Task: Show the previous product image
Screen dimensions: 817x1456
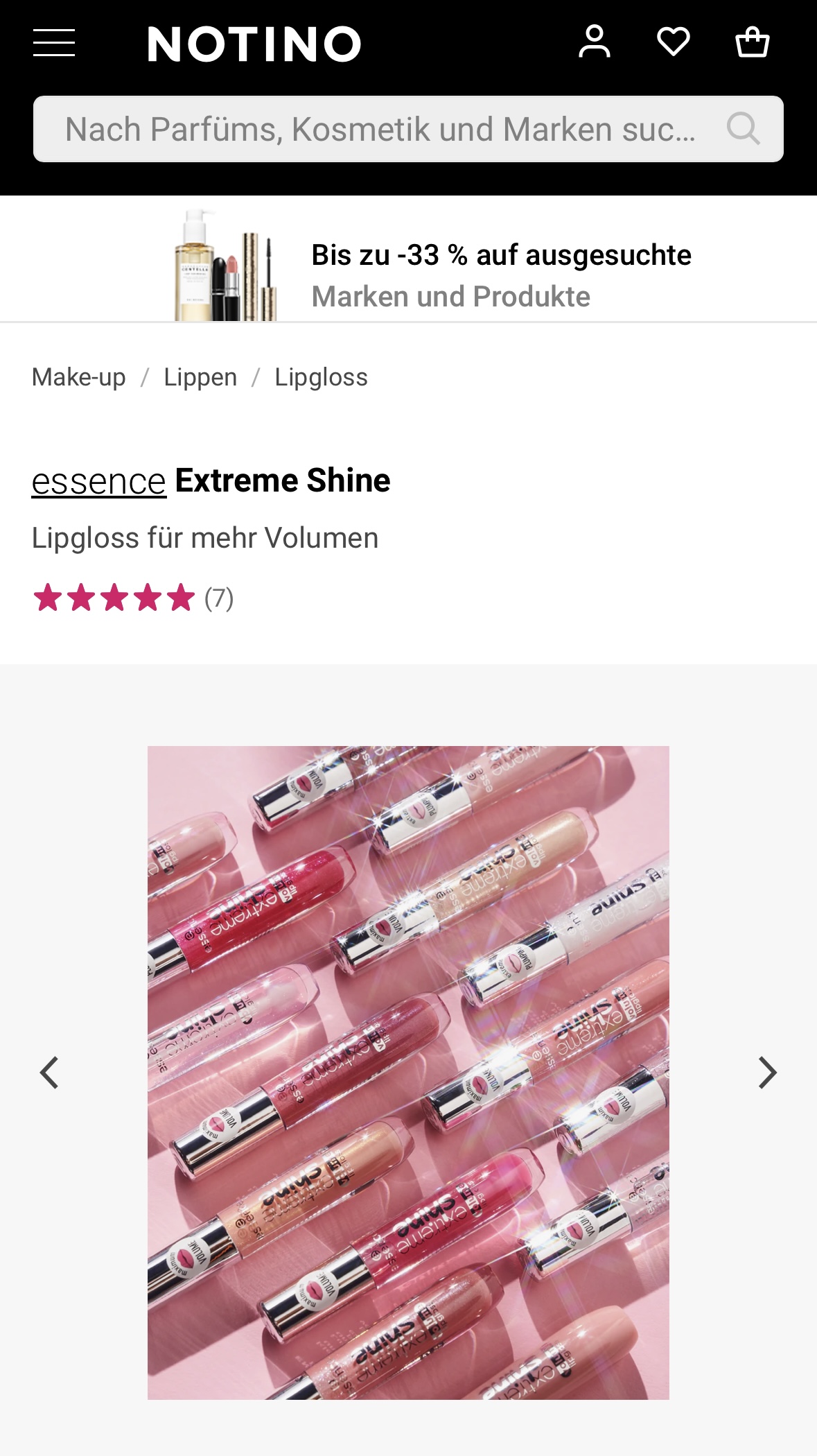Action: click(x=49, y=1073)
